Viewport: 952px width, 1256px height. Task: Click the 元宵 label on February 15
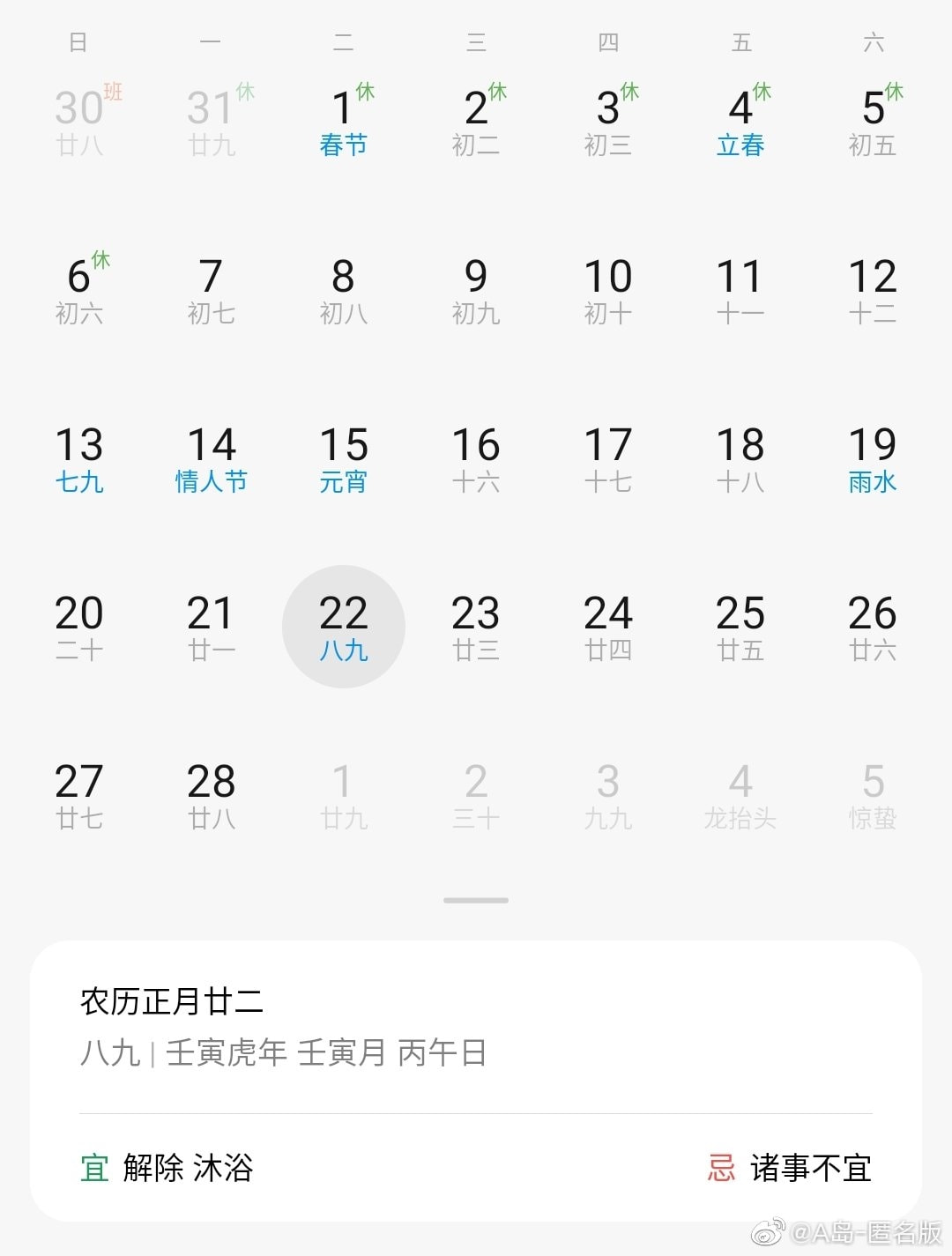[344, 481]
